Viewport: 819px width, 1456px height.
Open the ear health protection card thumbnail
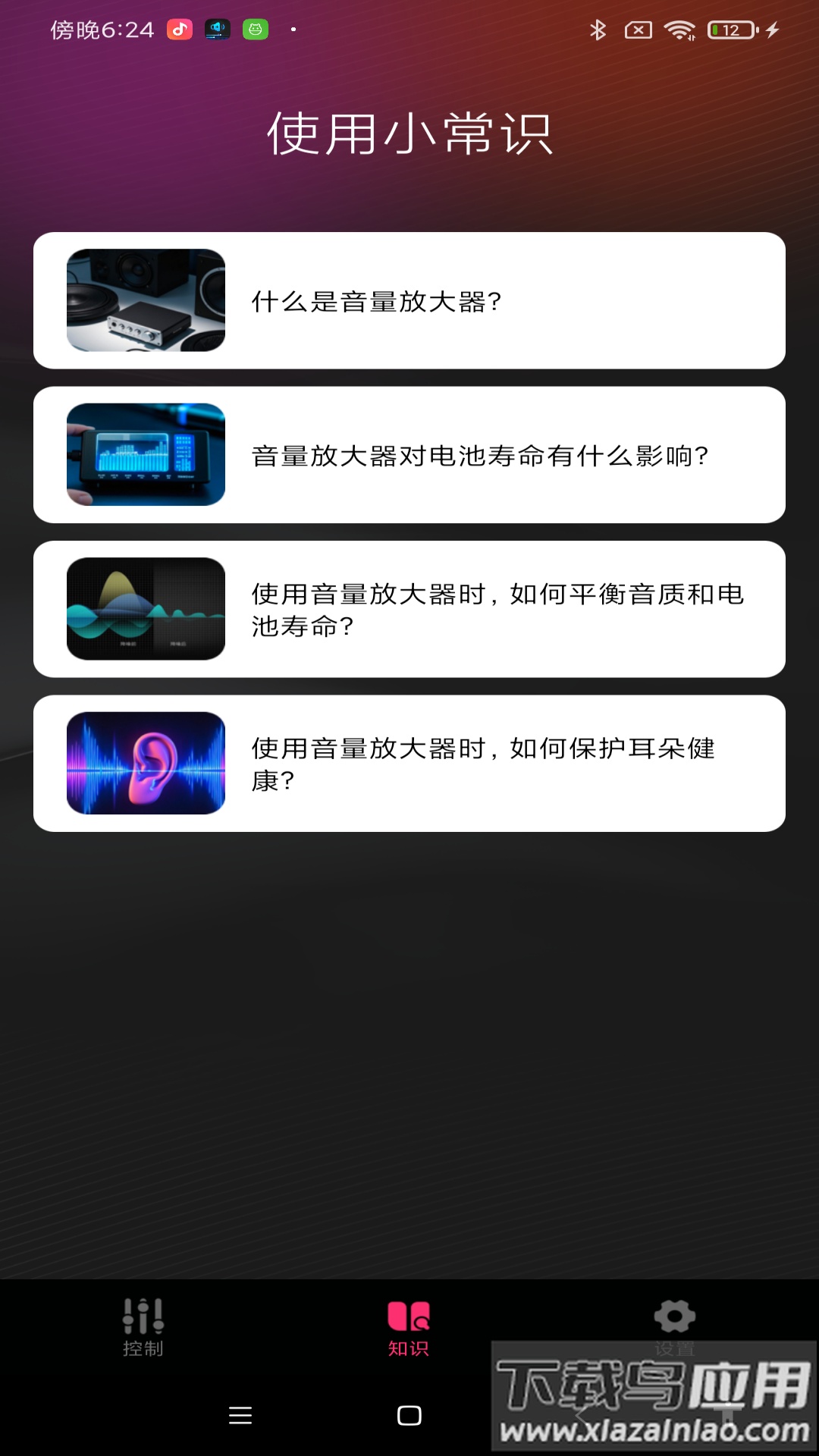[x=145, y=761]
